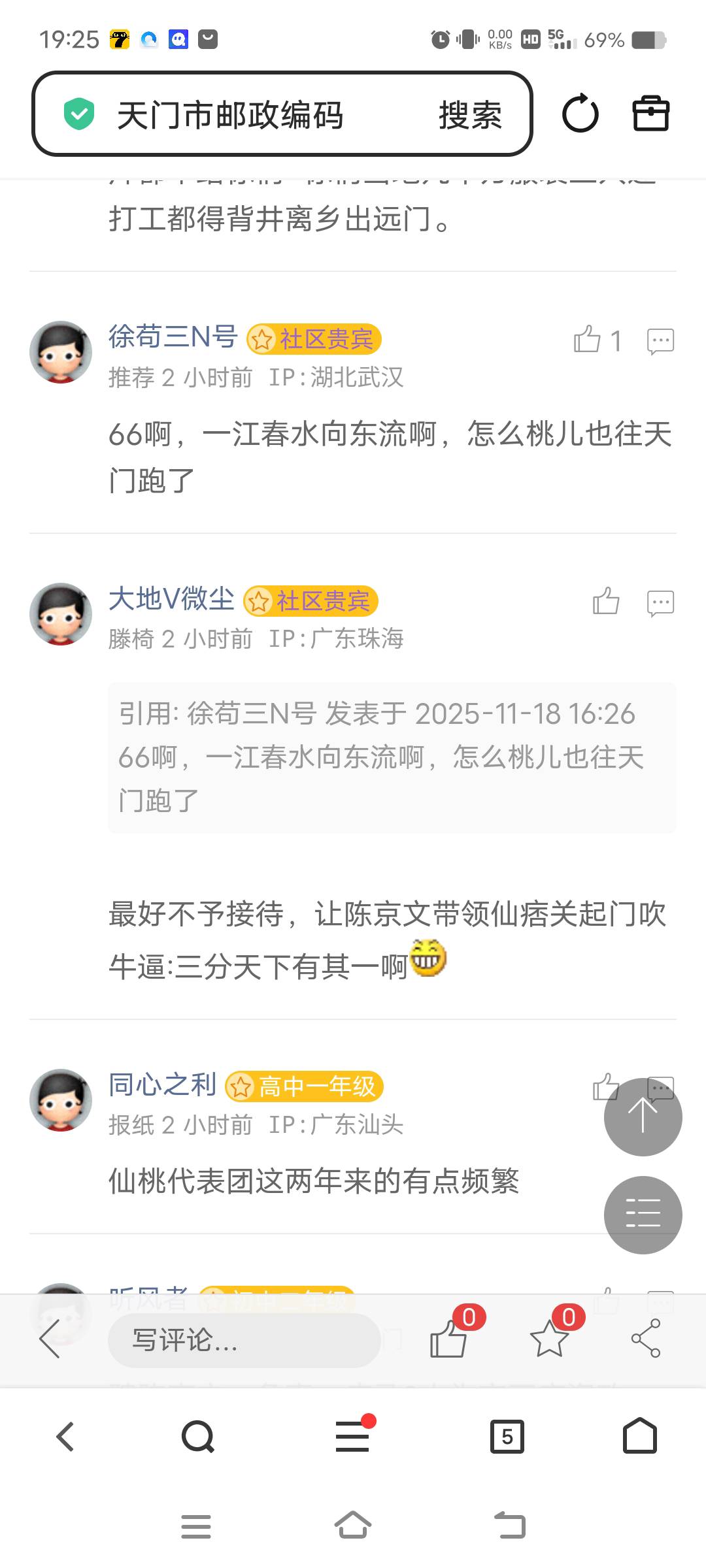The image size is (706, 1568).
Task: Like this post in bottom bar
Action: point(448,1338)
